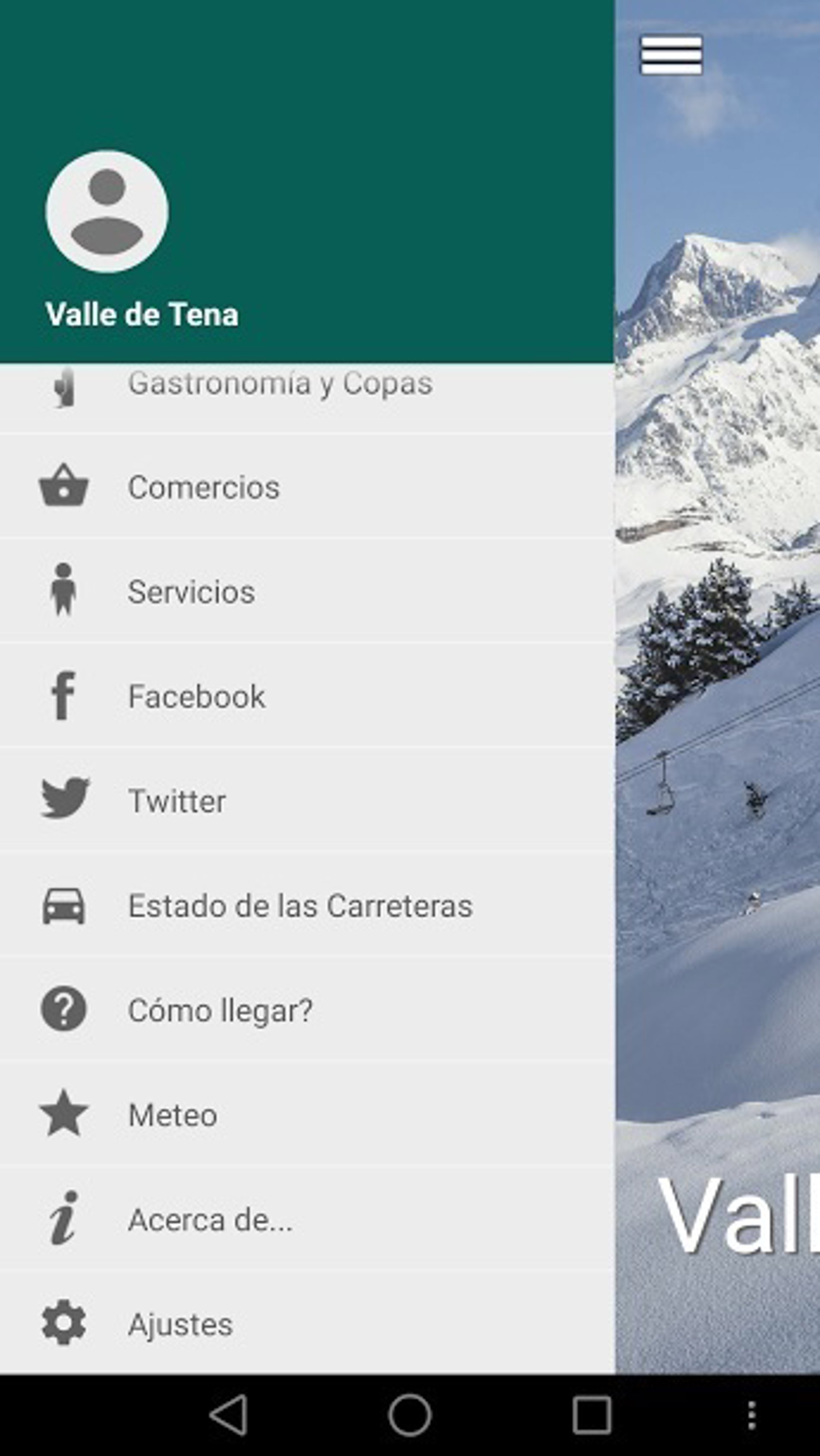Select Cómo llegar? directions
The image size is (820, 1456).
[220, 1010]
